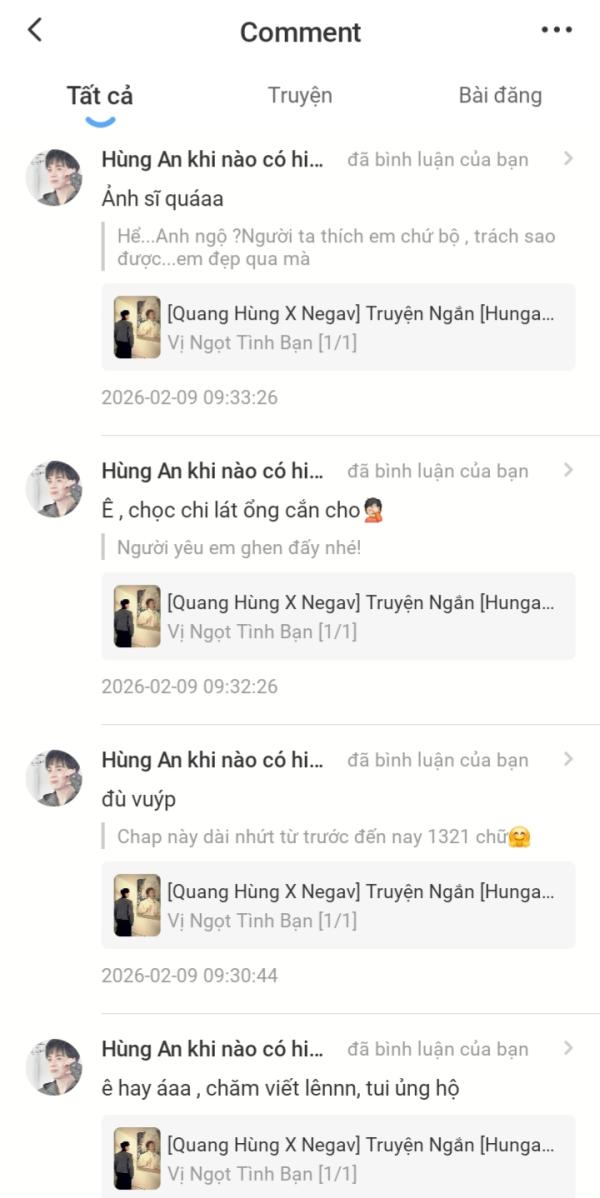Open the comment saying ê hay áaa

280,1088
